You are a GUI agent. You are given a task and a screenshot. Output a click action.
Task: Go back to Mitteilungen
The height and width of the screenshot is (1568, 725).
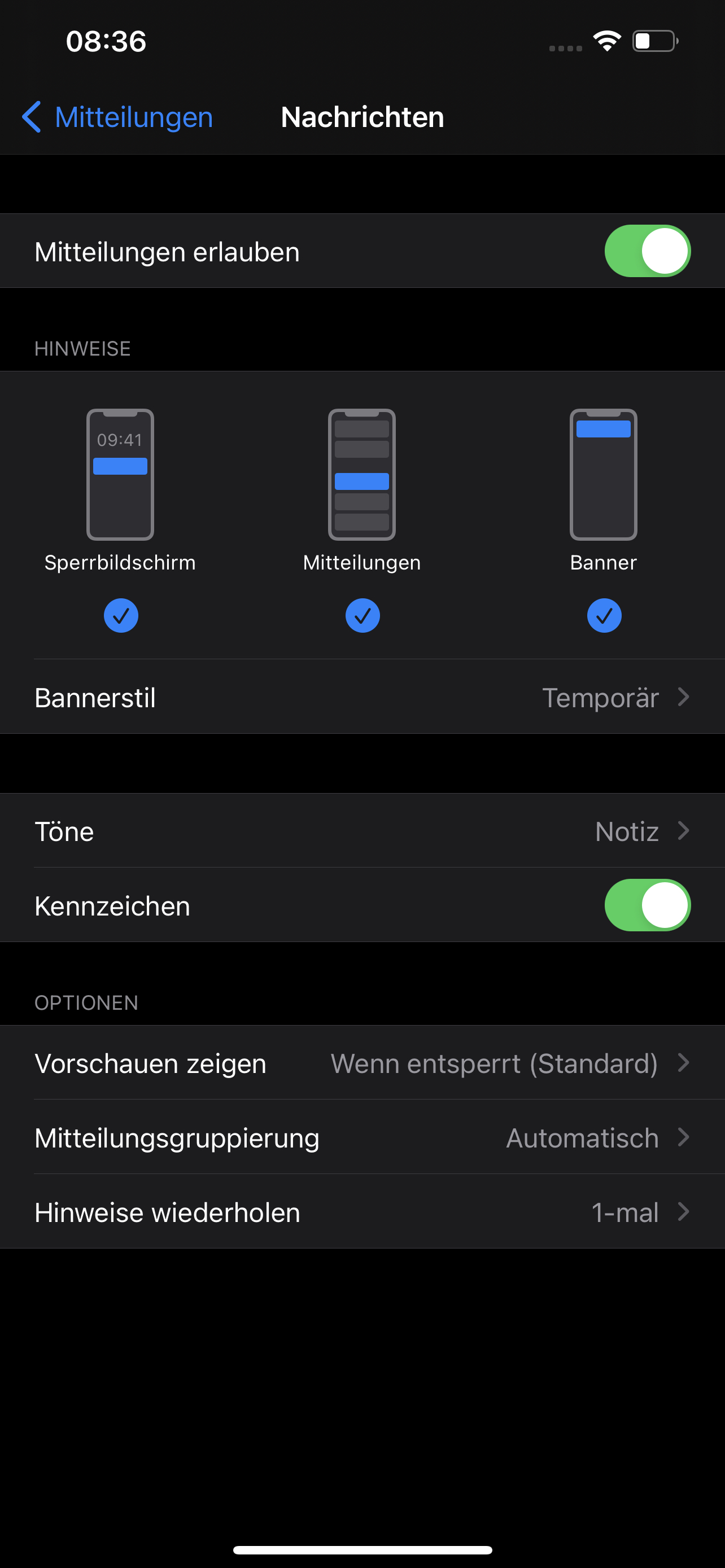117,117
